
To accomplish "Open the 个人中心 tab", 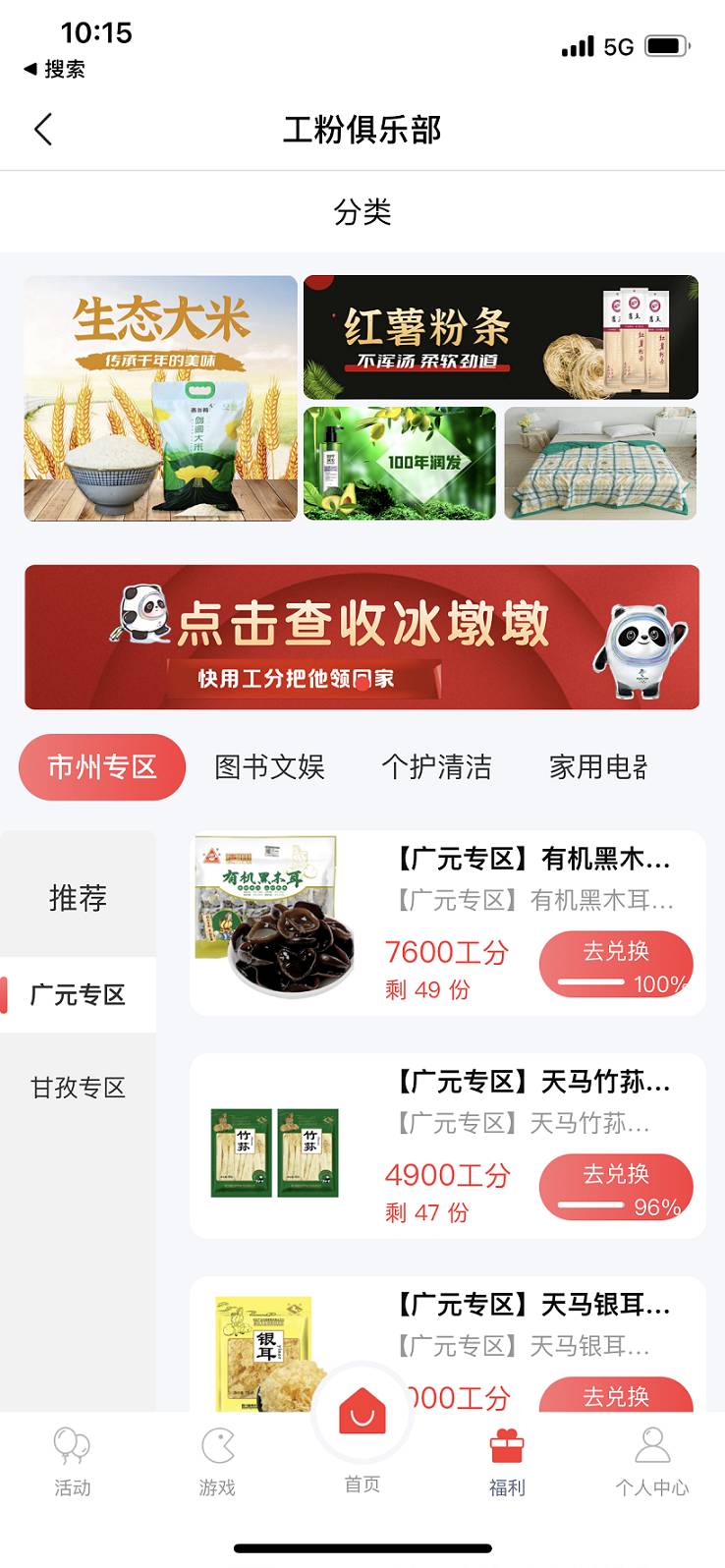I will coord(652,1462).
